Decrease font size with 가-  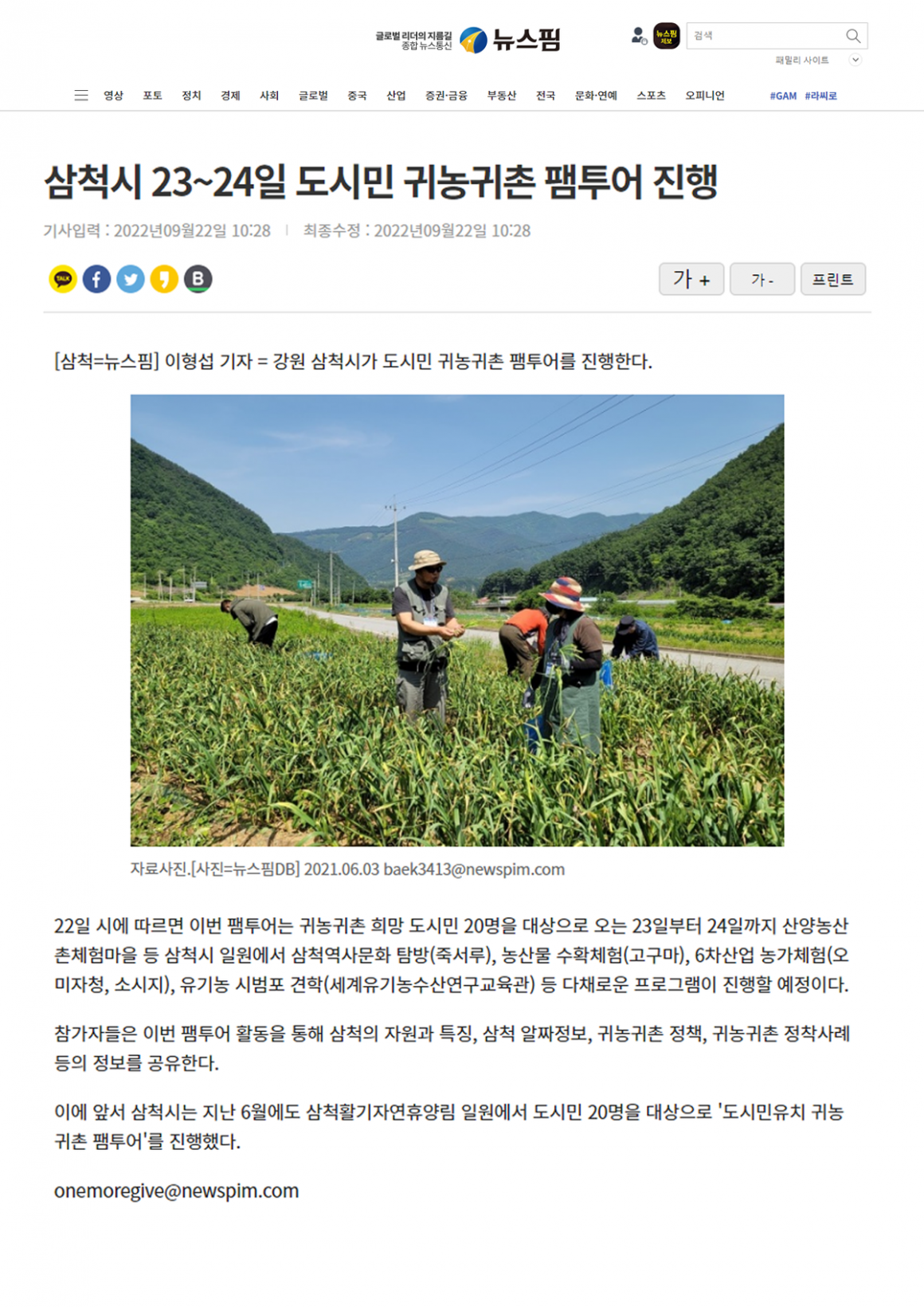(x=762, y=279)
